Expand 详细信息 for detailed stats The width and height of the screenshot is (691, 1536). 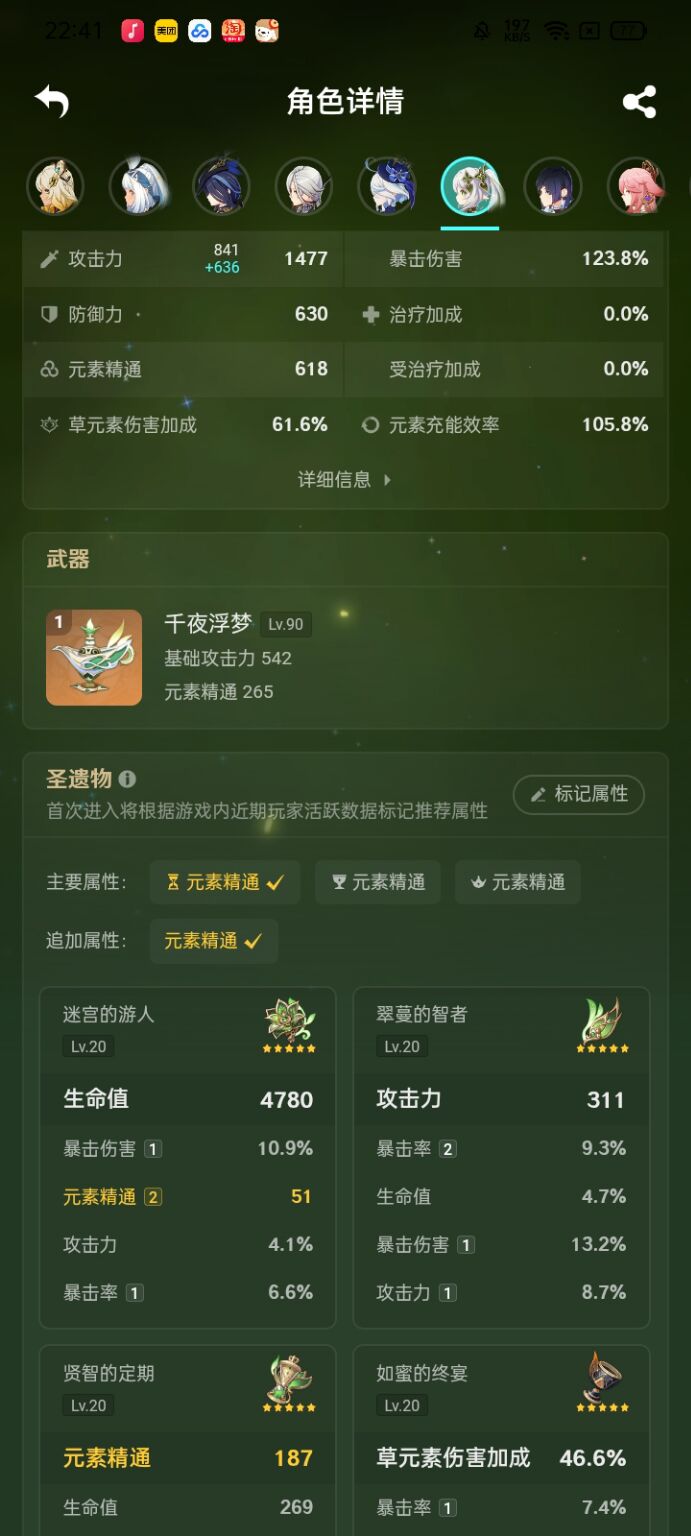[x=345, y=480]
